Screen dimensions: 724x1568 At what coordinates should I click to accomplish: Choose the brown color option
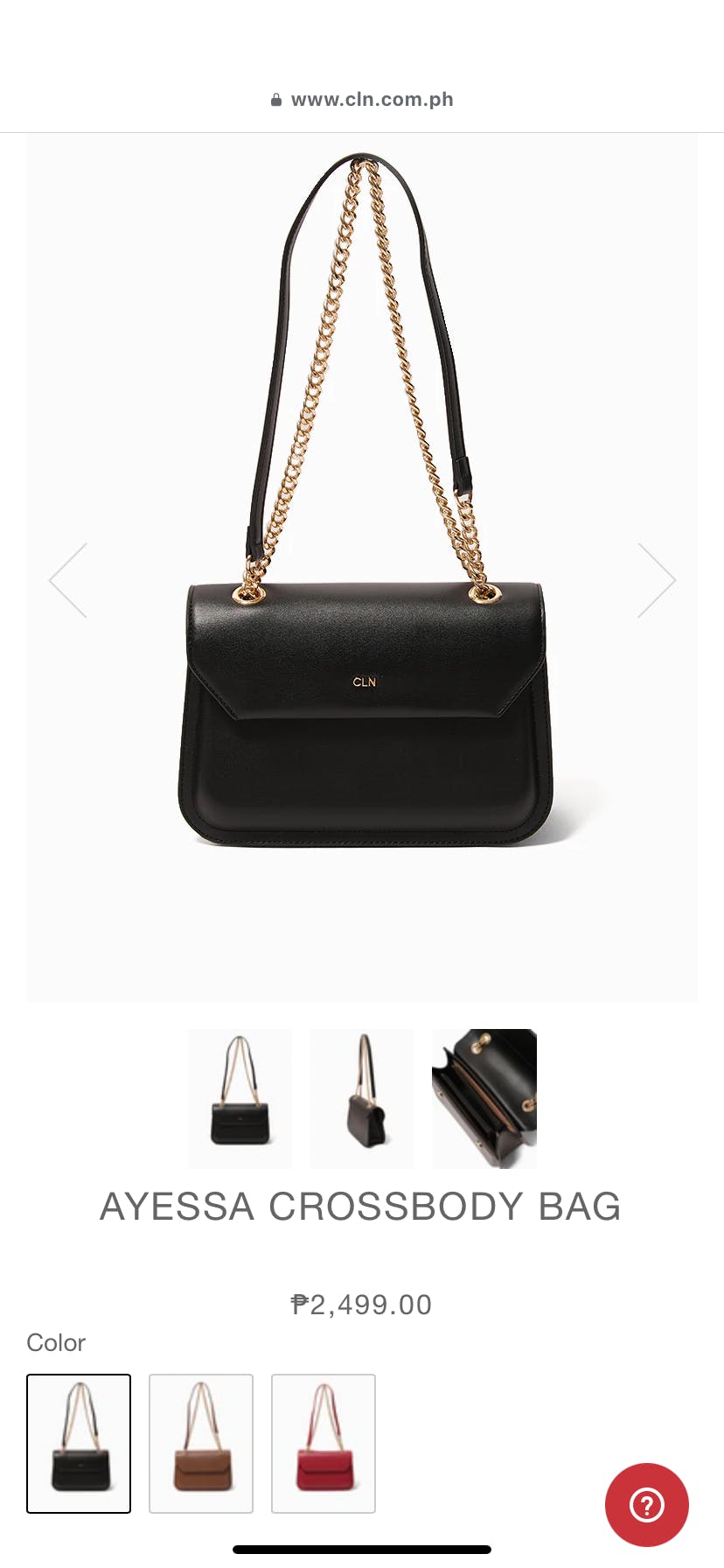pos(201,1443)
